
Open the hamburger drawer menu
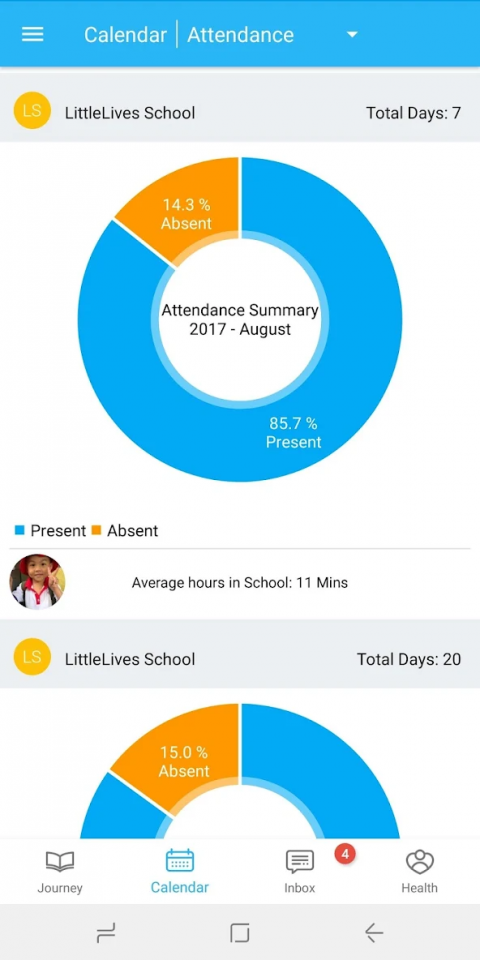click(x=32, y=34)
